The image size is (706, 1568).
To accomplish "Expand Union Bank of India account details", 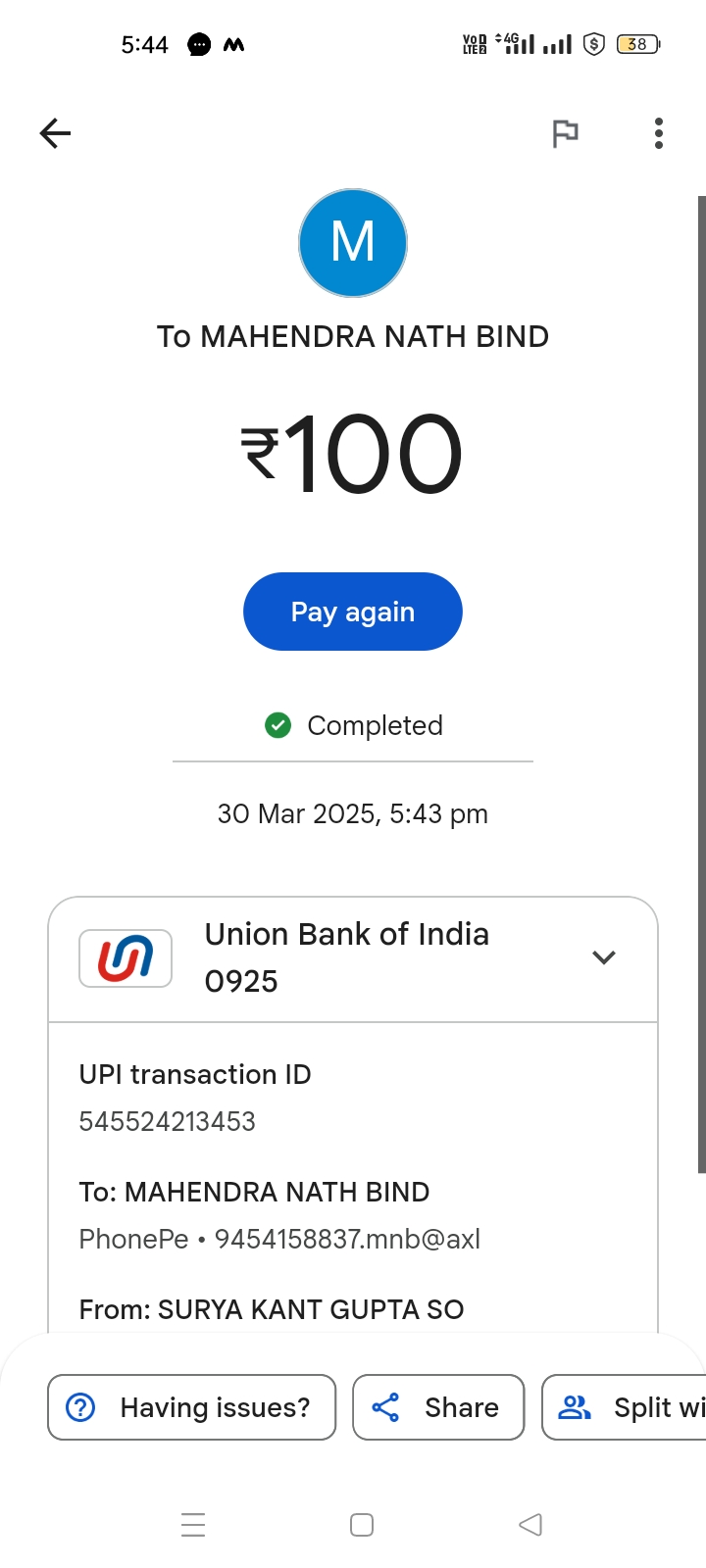I will click(x=603, y=957).
